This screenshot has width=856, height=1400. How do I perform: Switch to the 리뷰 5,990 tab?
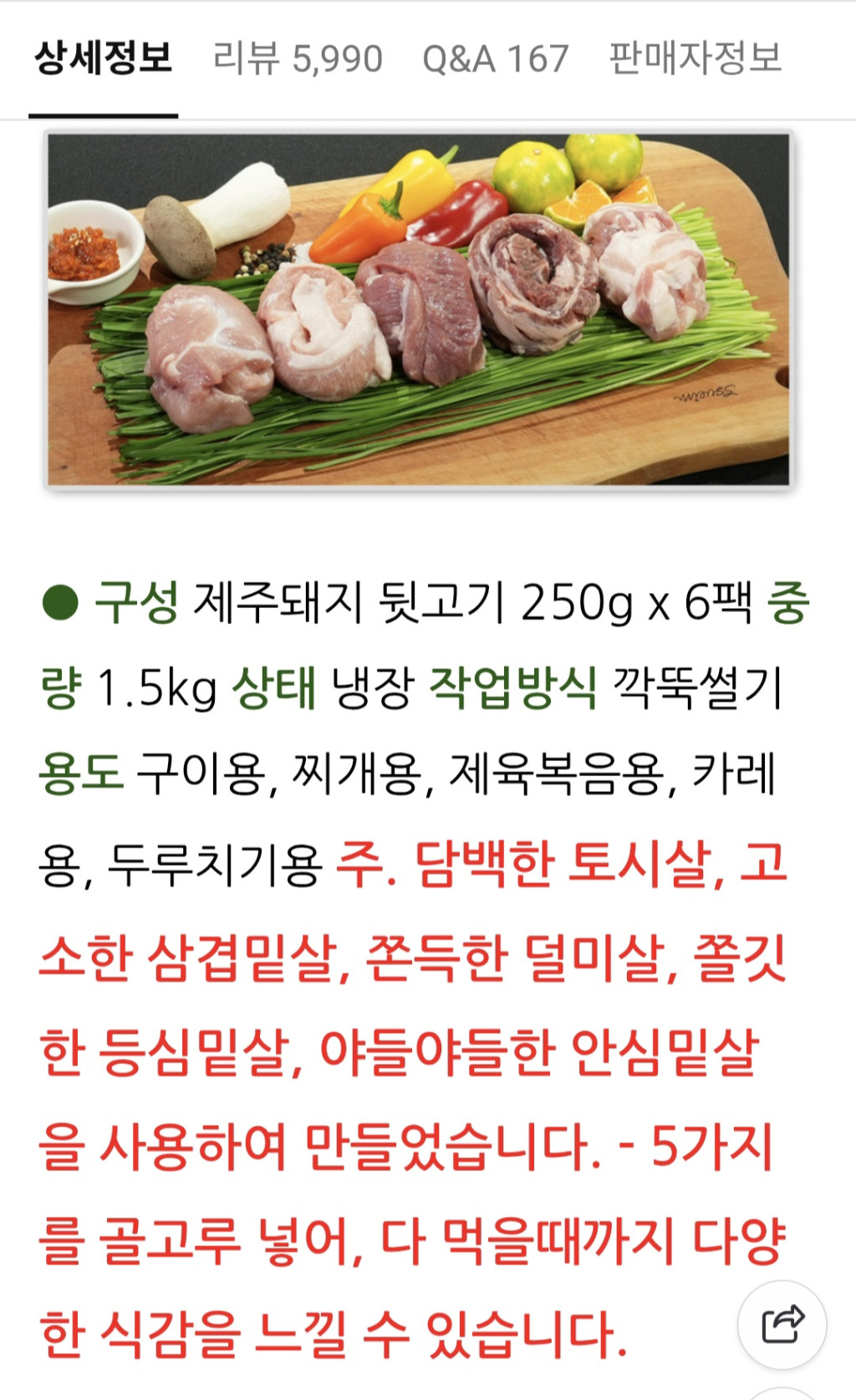297,59
